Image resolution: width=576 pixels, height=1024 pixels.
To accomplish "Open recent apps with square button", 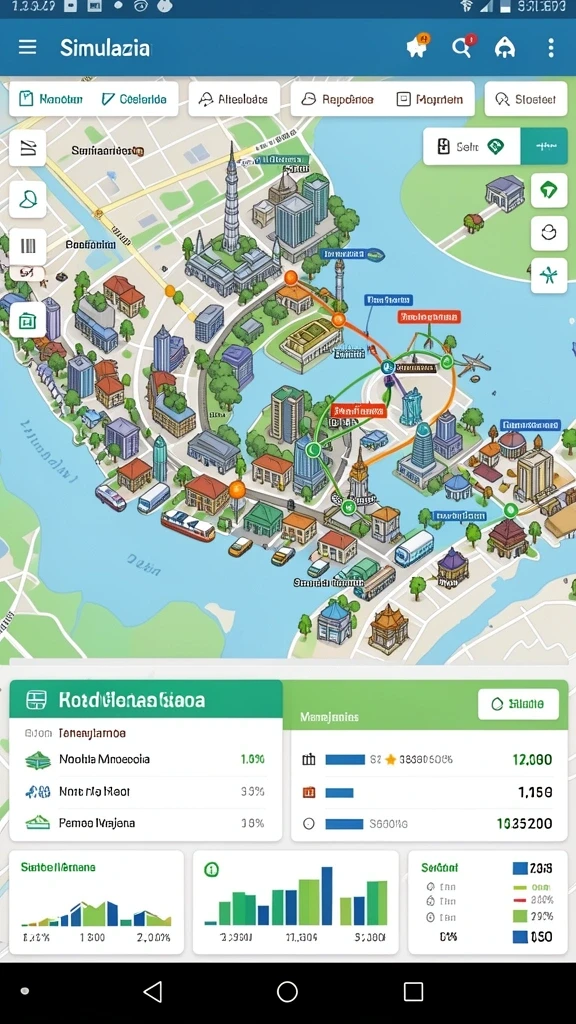I will coord(413,991).
